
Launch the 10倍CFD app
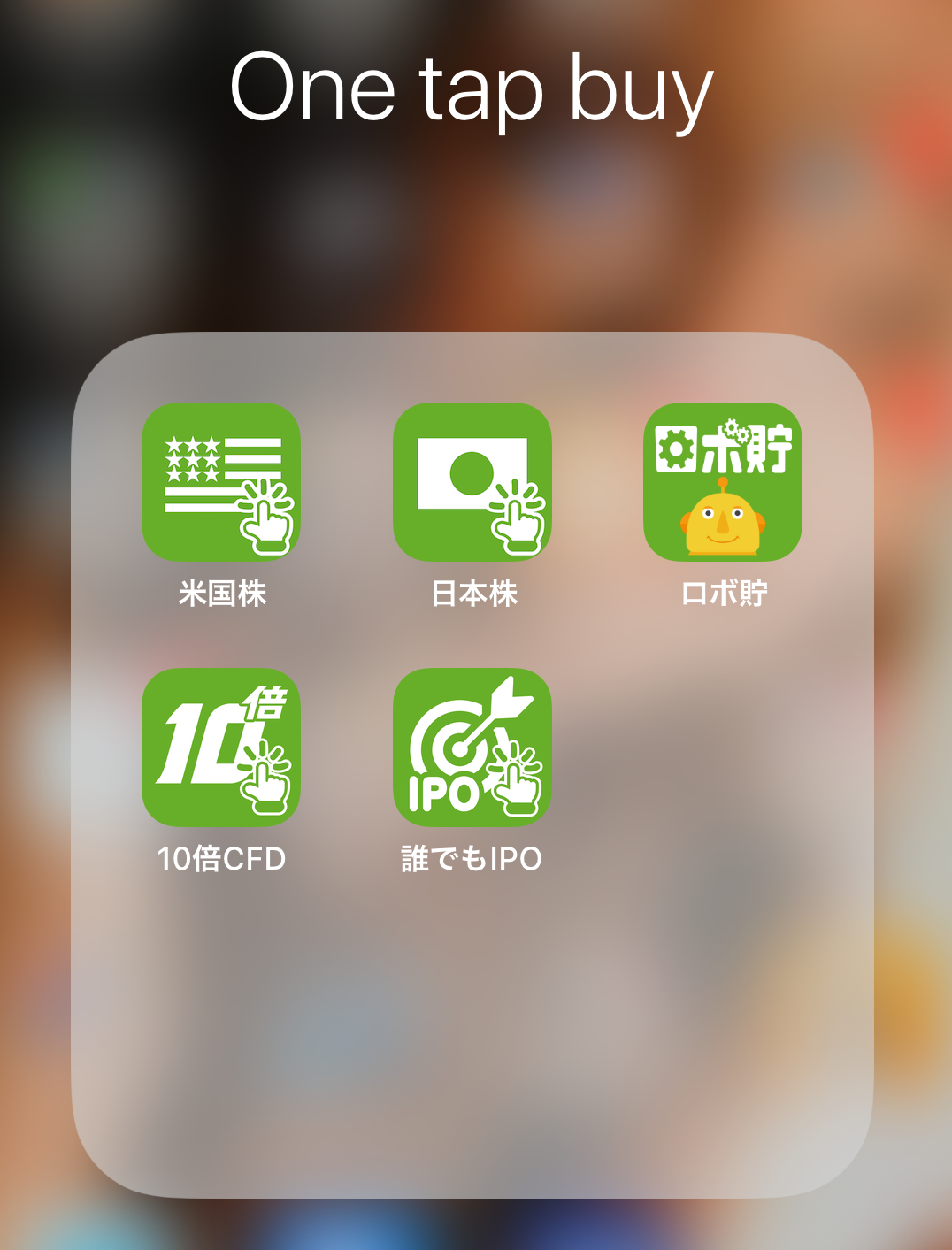pyautogui.click(x=221, y=748)
